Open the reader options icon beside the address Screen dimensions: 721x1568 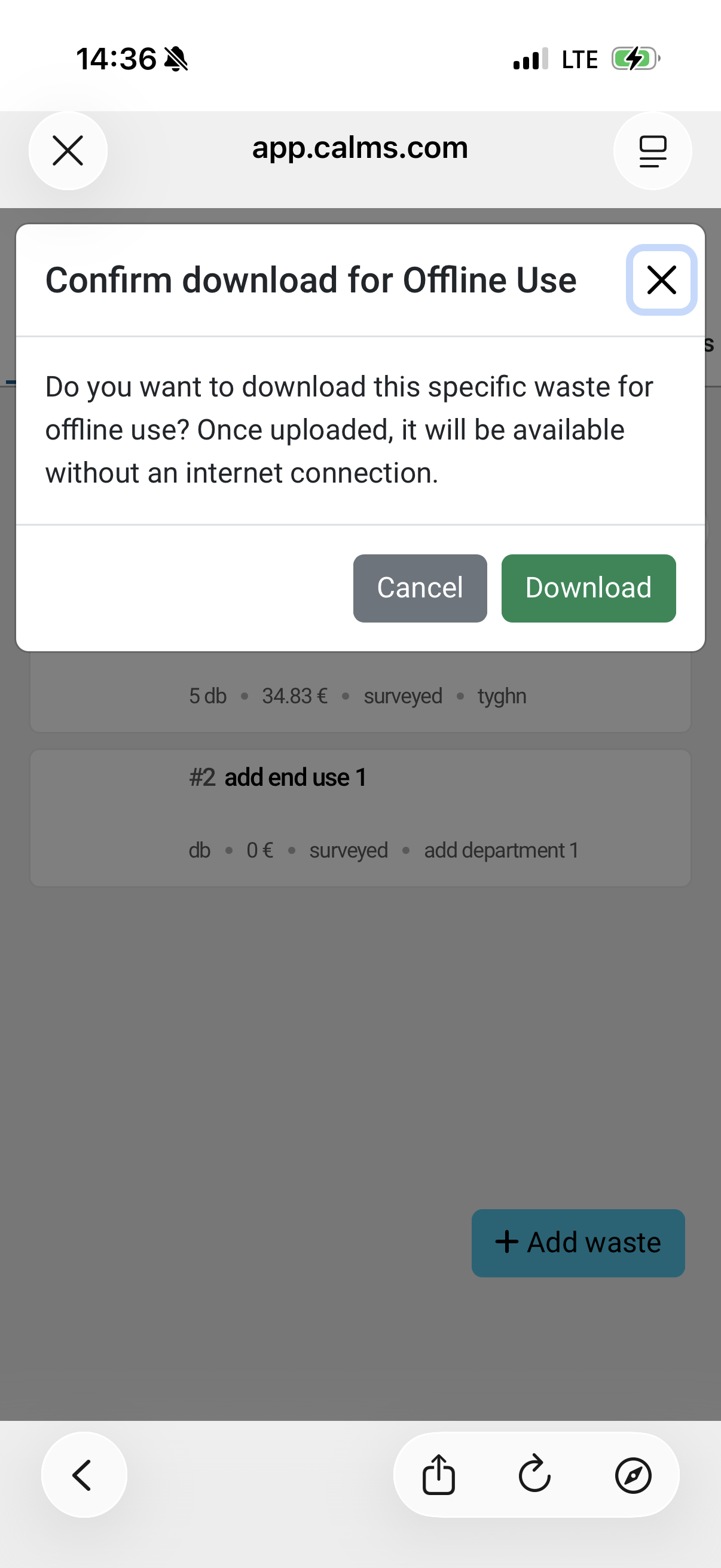(x=652, y=151)
